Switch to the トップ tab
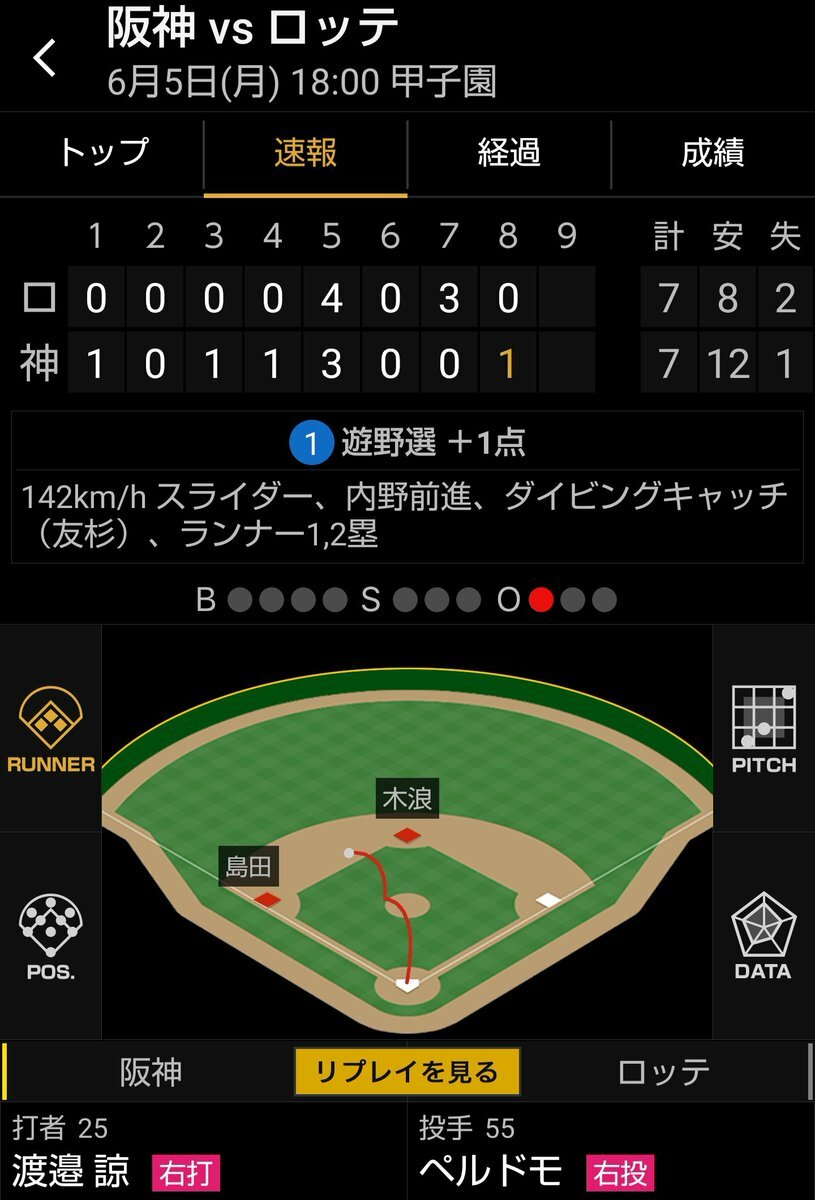 coord(103,153)
